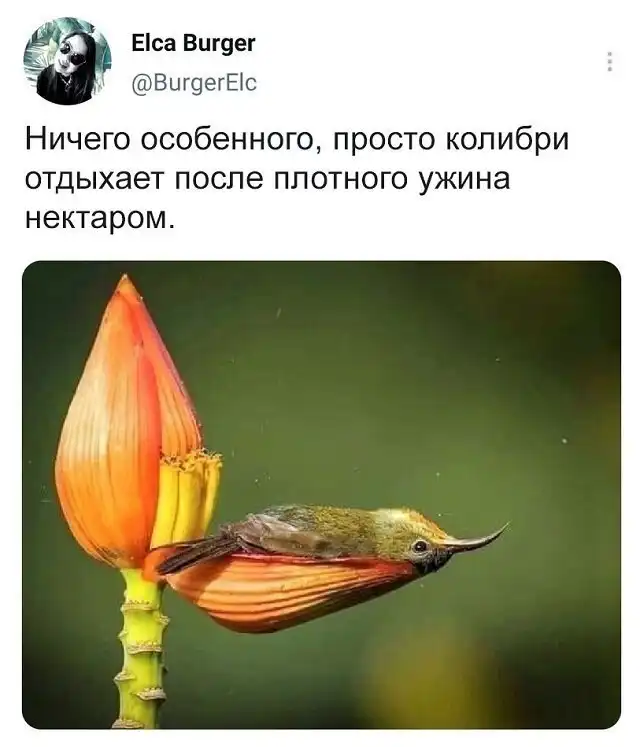
Task: View the hummingbird photo in full screen
Action: coord(320,495)
